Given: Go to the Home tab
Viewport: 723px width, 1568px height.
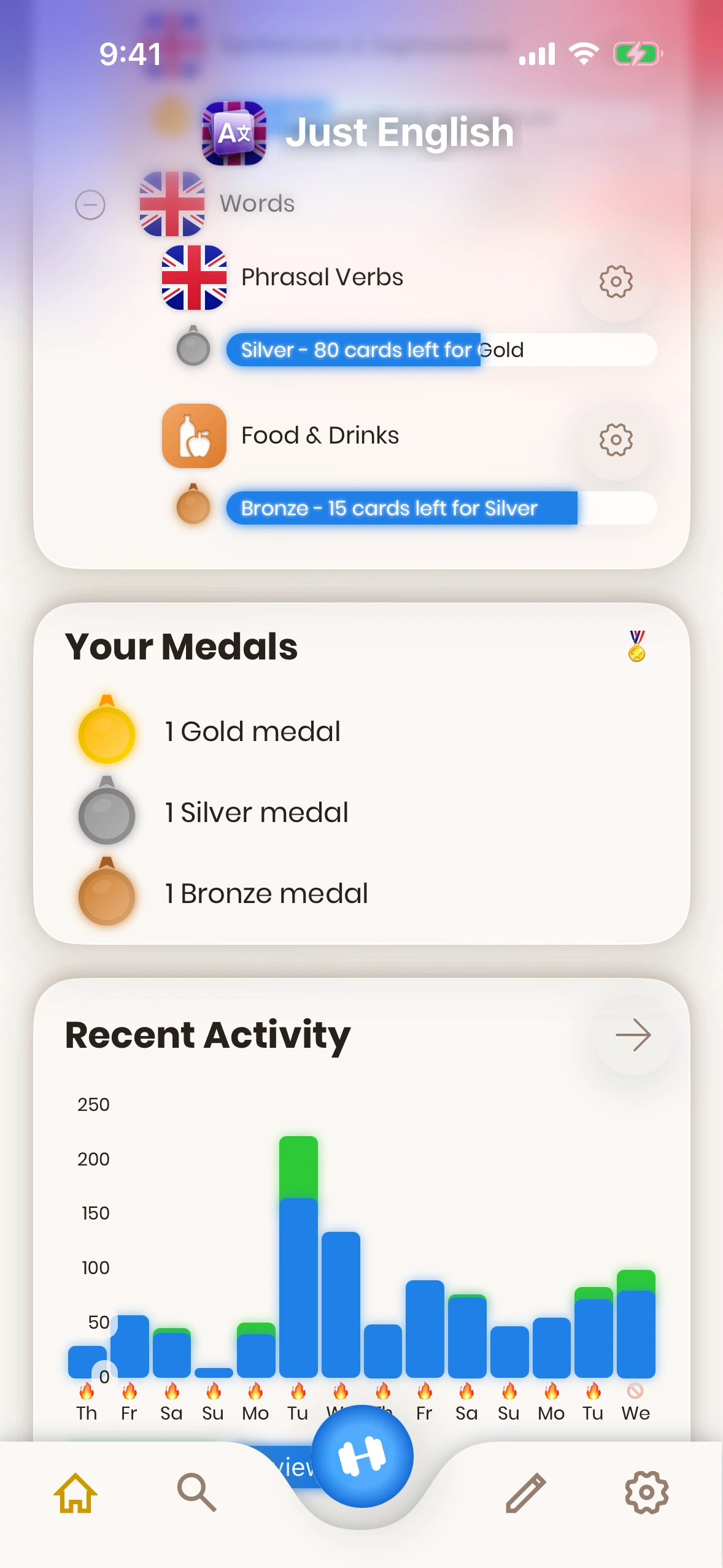Looking at the screenshot, I should pos(75,1493).
